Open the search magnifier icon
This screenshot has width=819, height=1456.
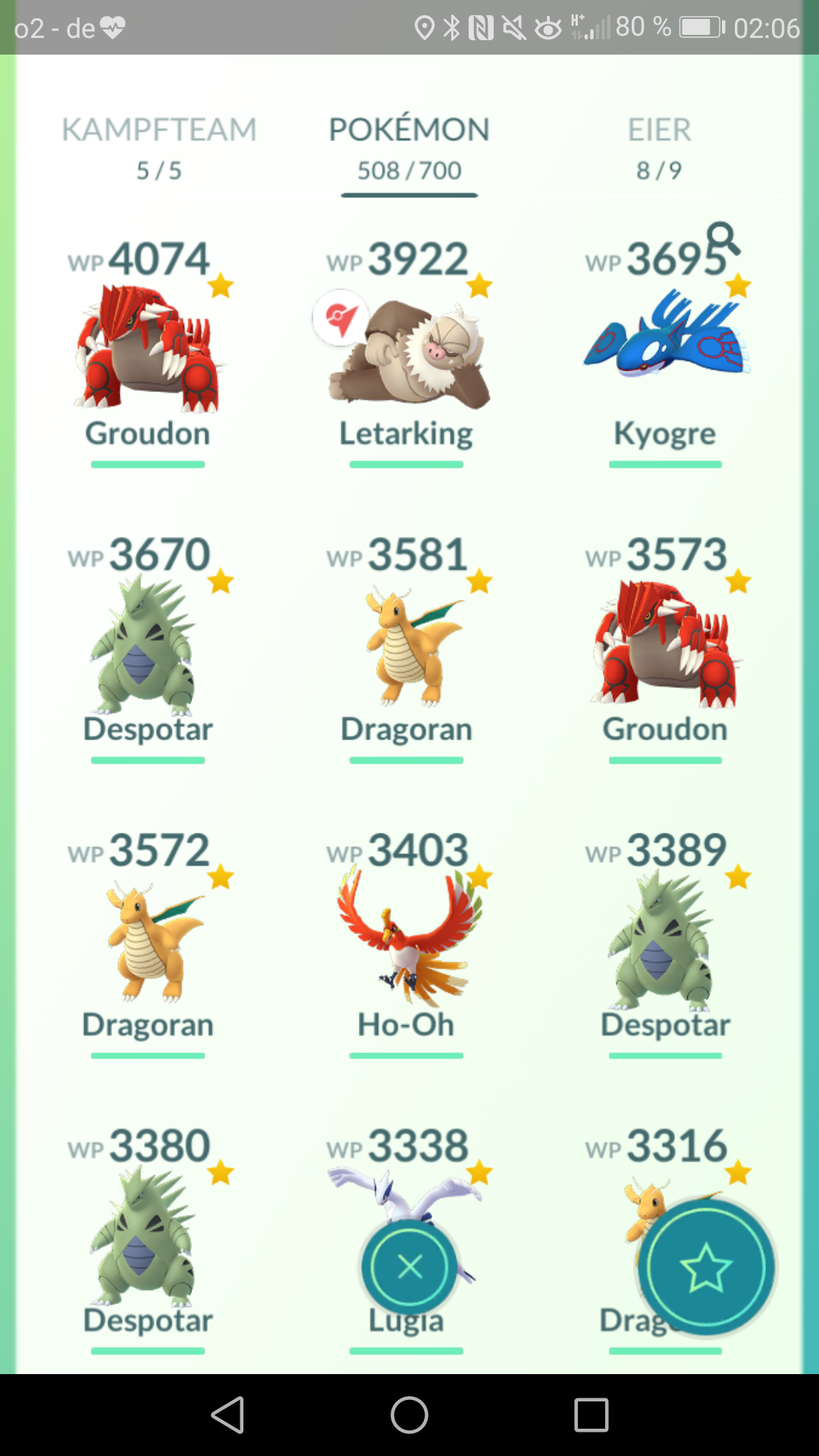point(723,239)
